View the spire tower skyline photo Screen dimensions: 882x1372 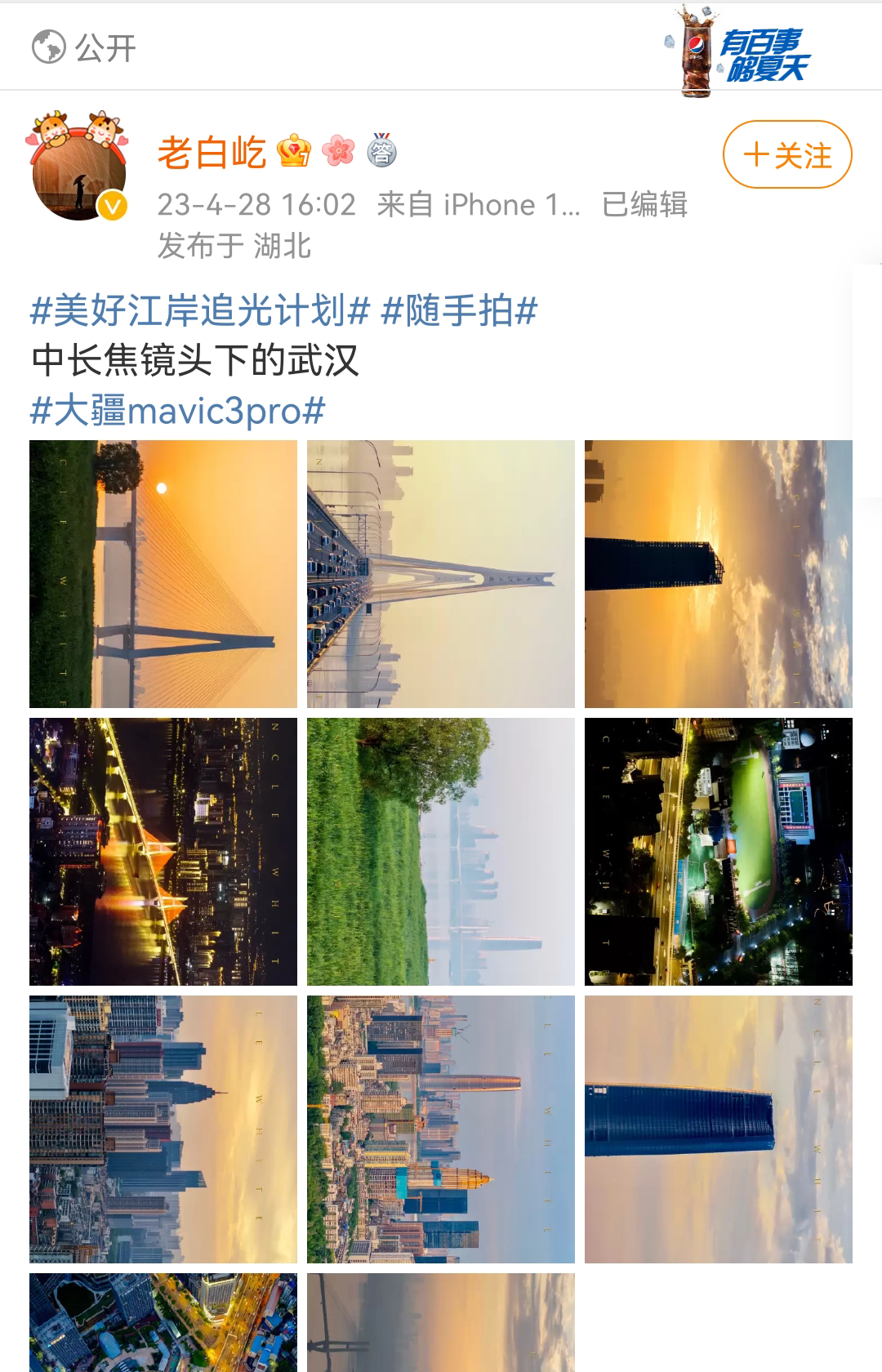tap(163, 1129)
